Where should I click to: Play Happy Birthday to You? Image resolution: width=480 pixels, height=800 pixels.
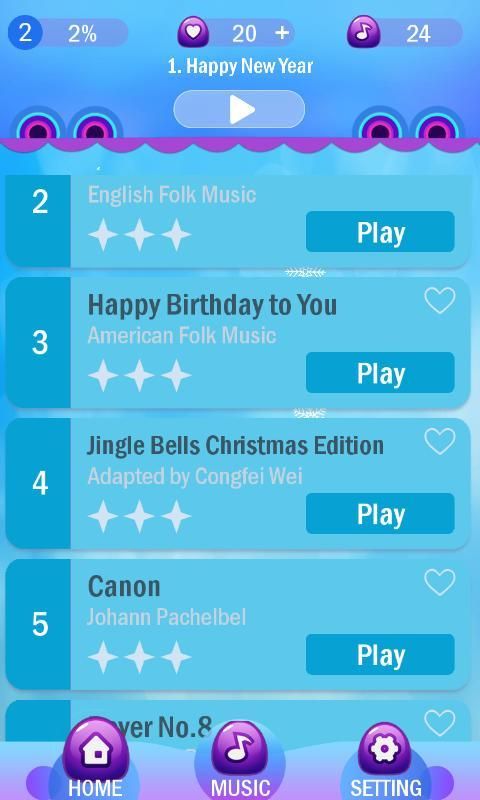tap(380, 372)
